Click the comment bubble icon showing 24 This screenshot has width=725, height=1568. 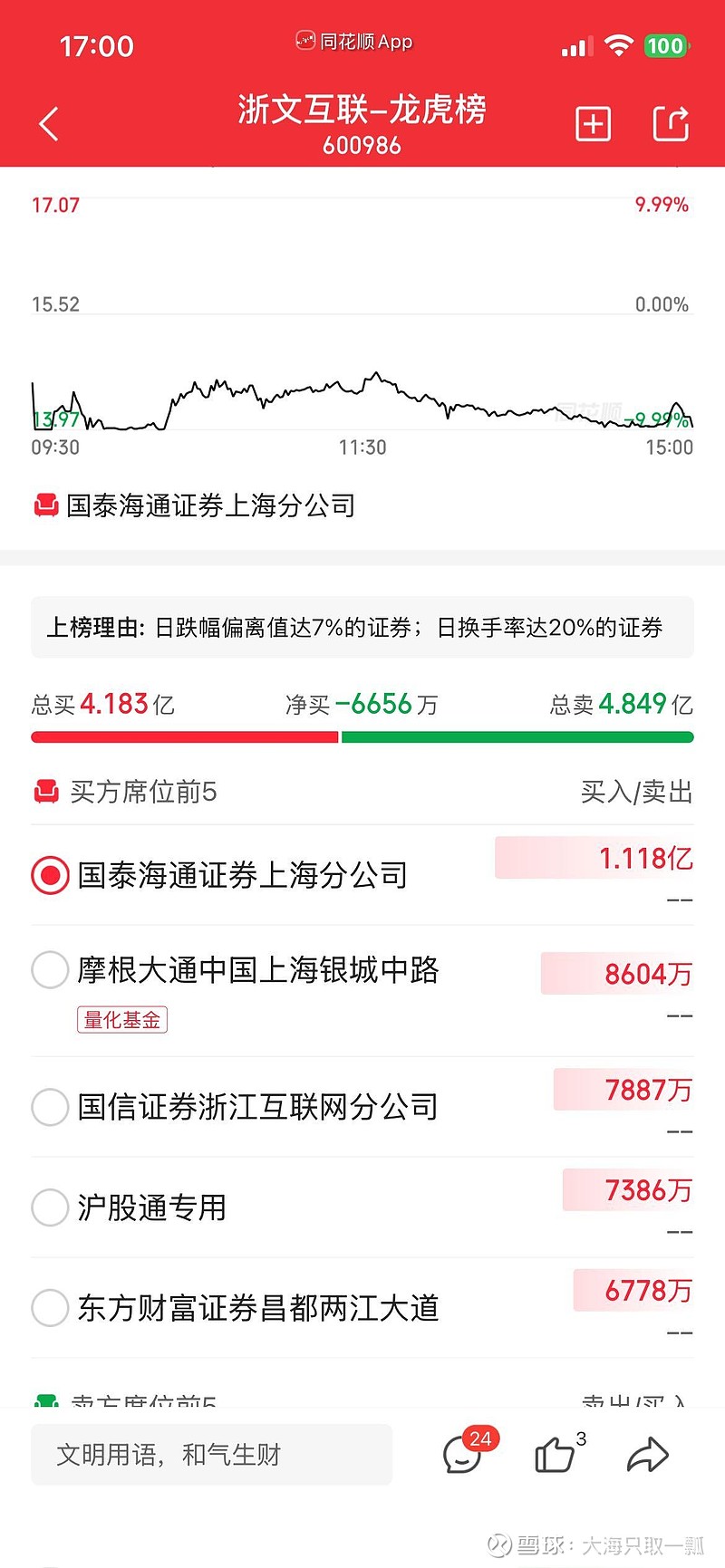pos(462,1454)
